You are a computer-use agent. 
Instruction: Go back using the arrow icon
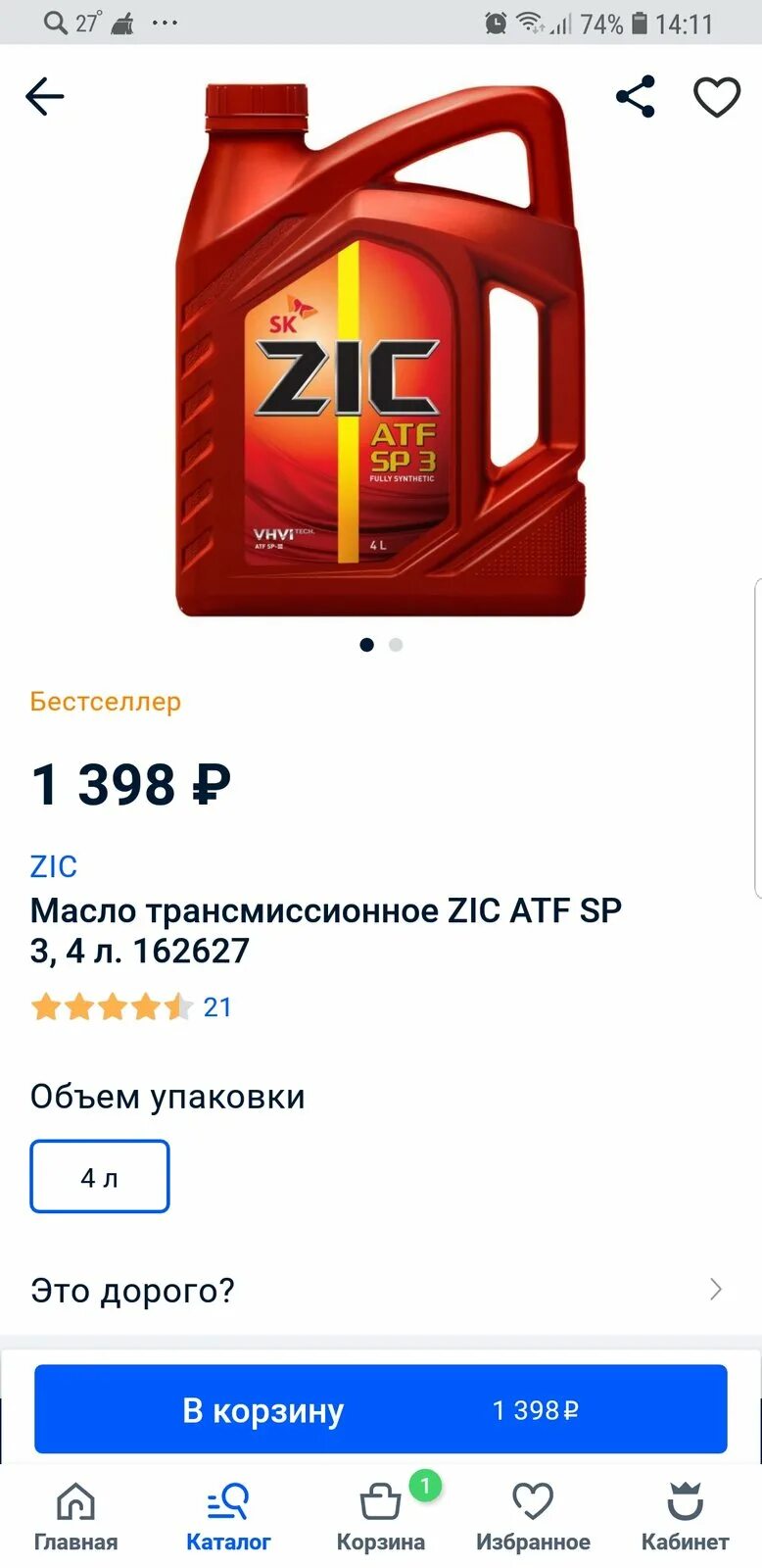click(44, 96)
